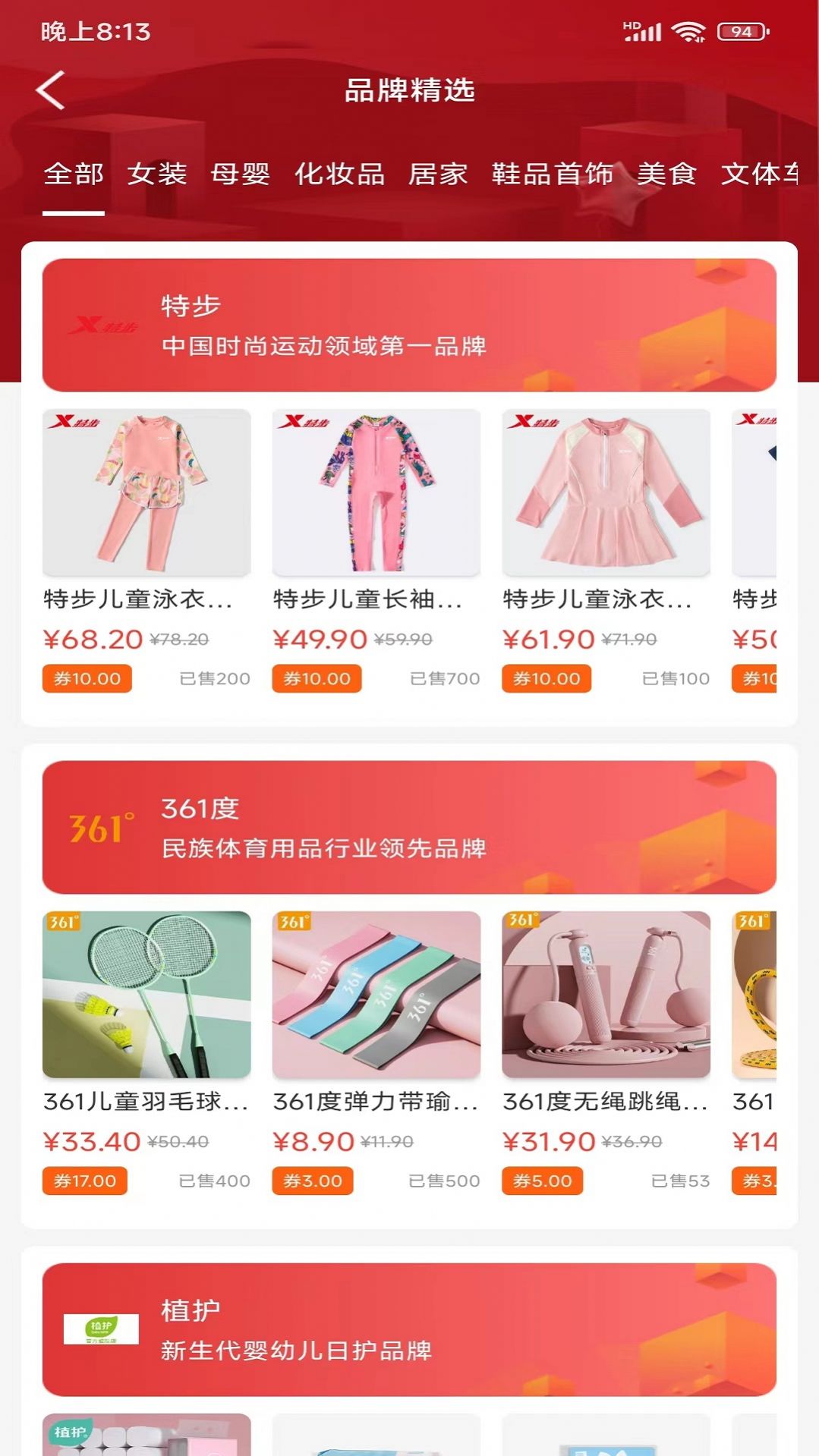Tap the battery indicator showing 94
Screen dimensions: 819x1456
[x=740, y=30]
